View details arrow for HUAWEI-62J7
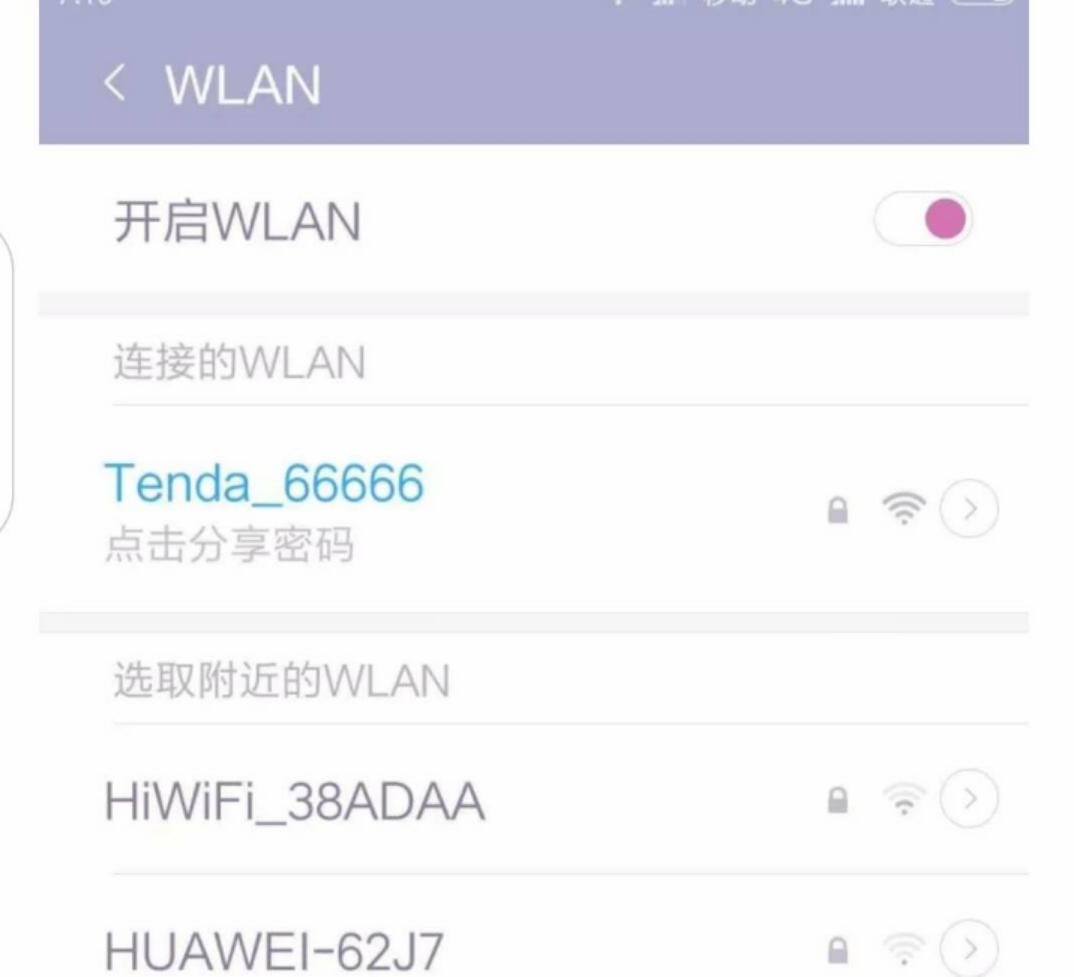This screenshot has height=977, width=1074. [x=970, y=946]
